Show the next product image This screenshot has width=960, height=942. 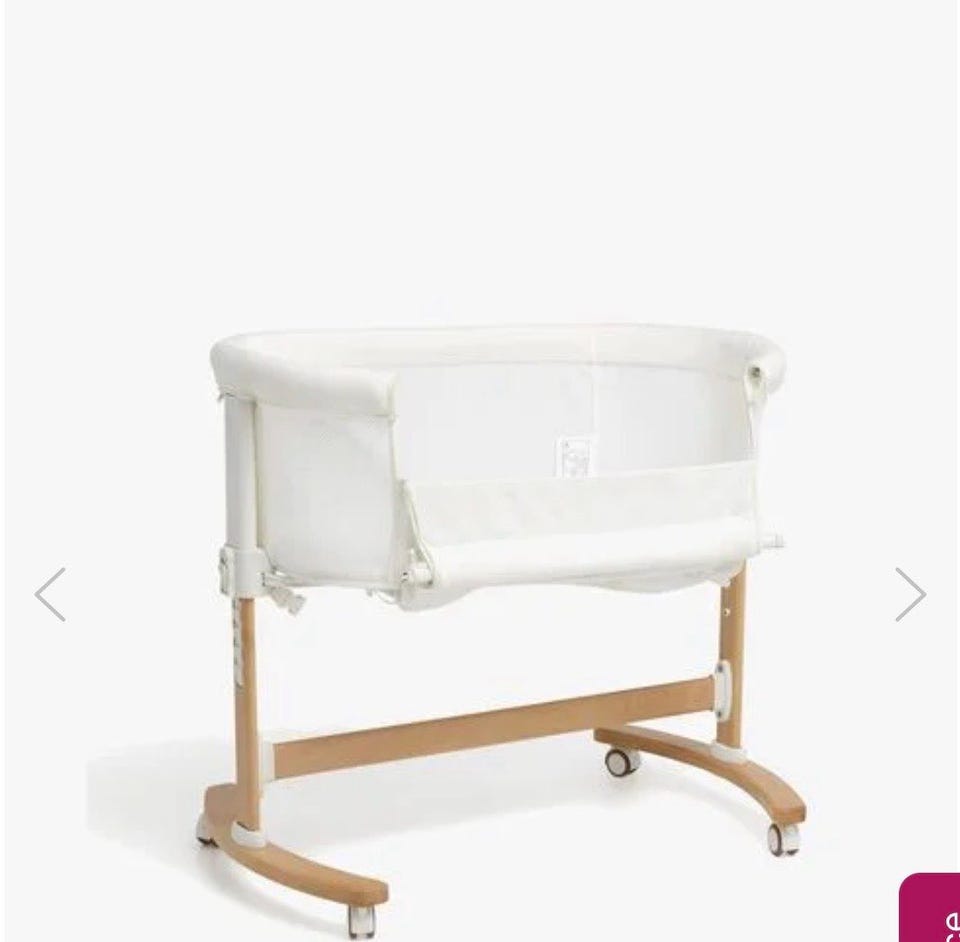click(909, 595)
